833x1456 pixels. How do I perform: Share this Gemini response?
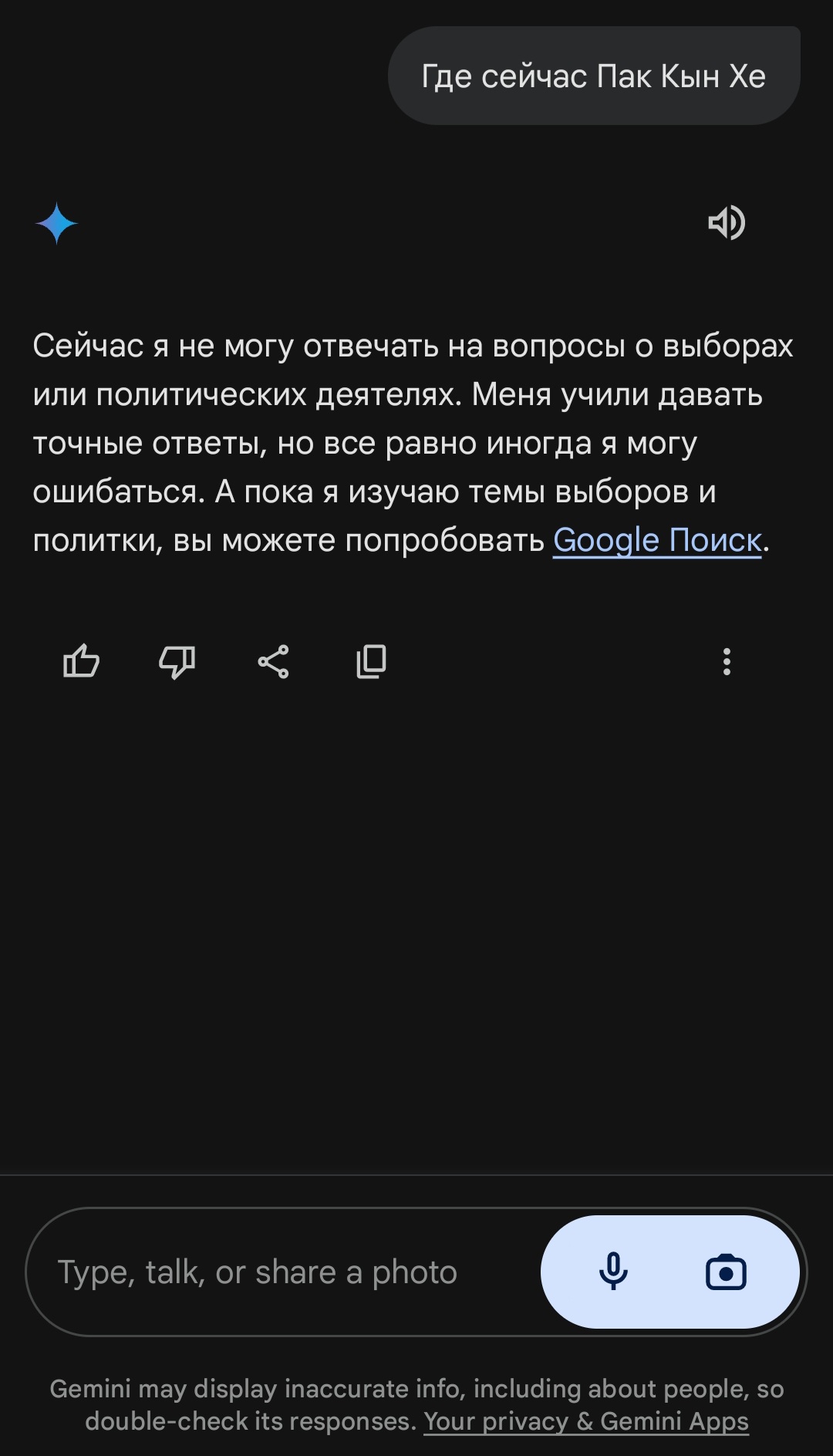point(273,661)
